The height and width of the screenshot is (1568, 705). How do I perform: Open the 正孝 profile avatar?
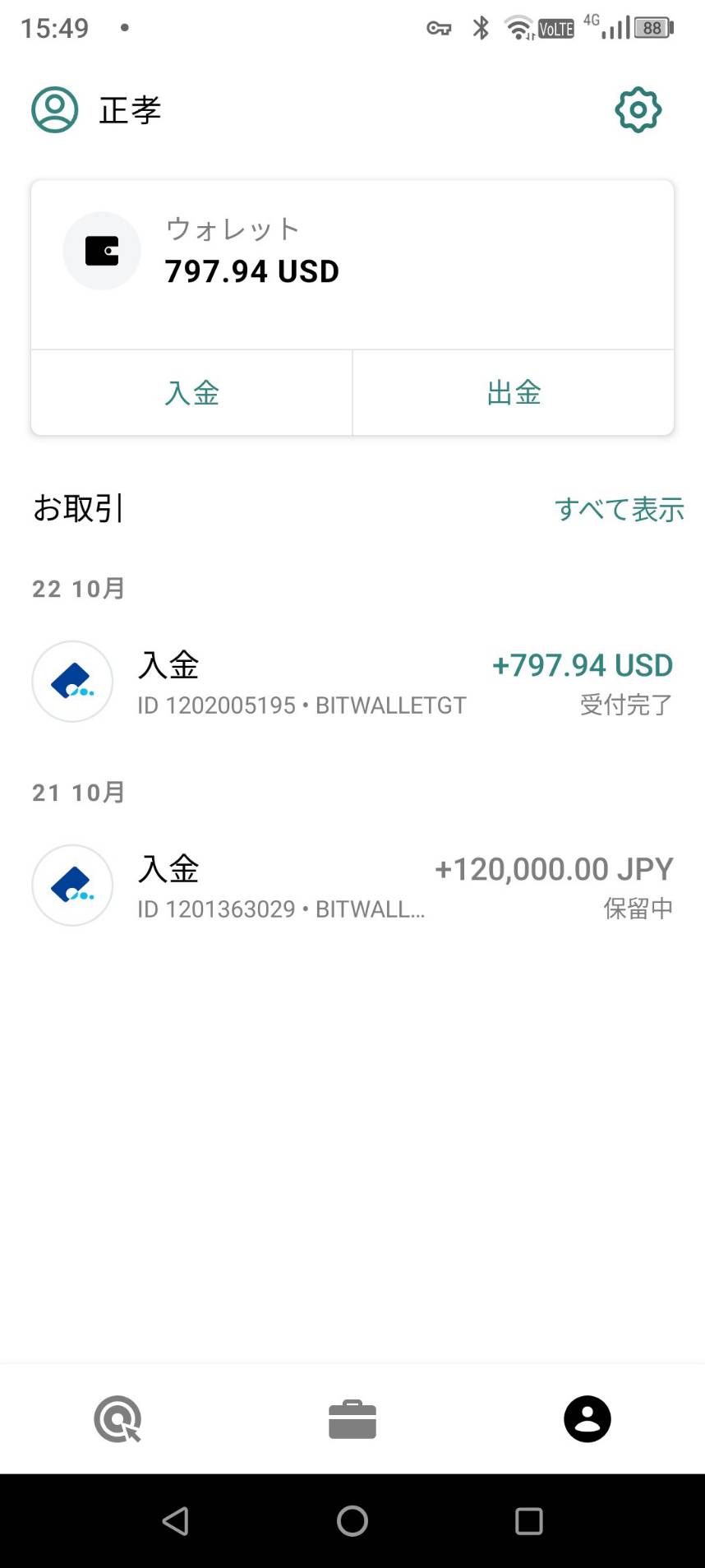[55, 109]
